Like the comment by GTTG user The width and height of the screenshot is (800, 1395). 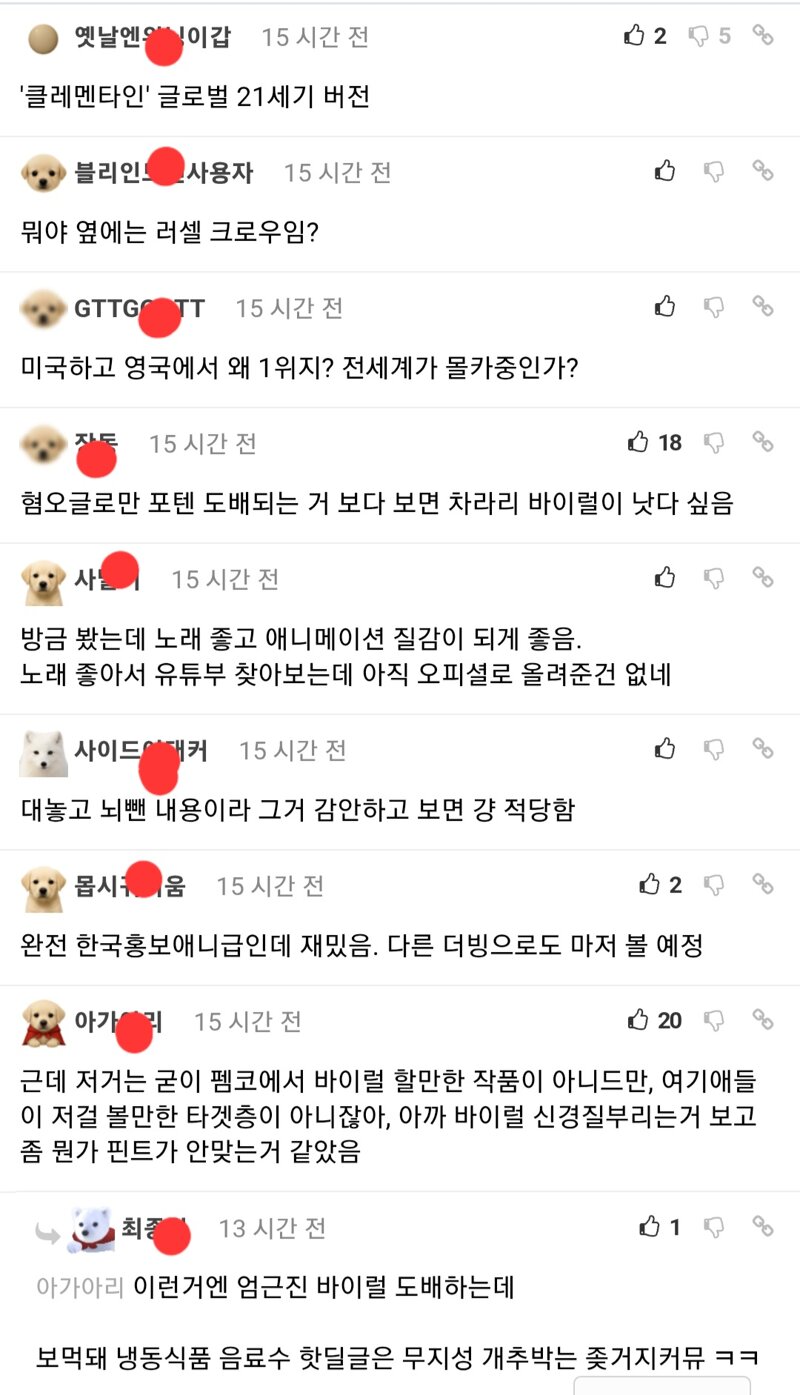tap(665, 306)
